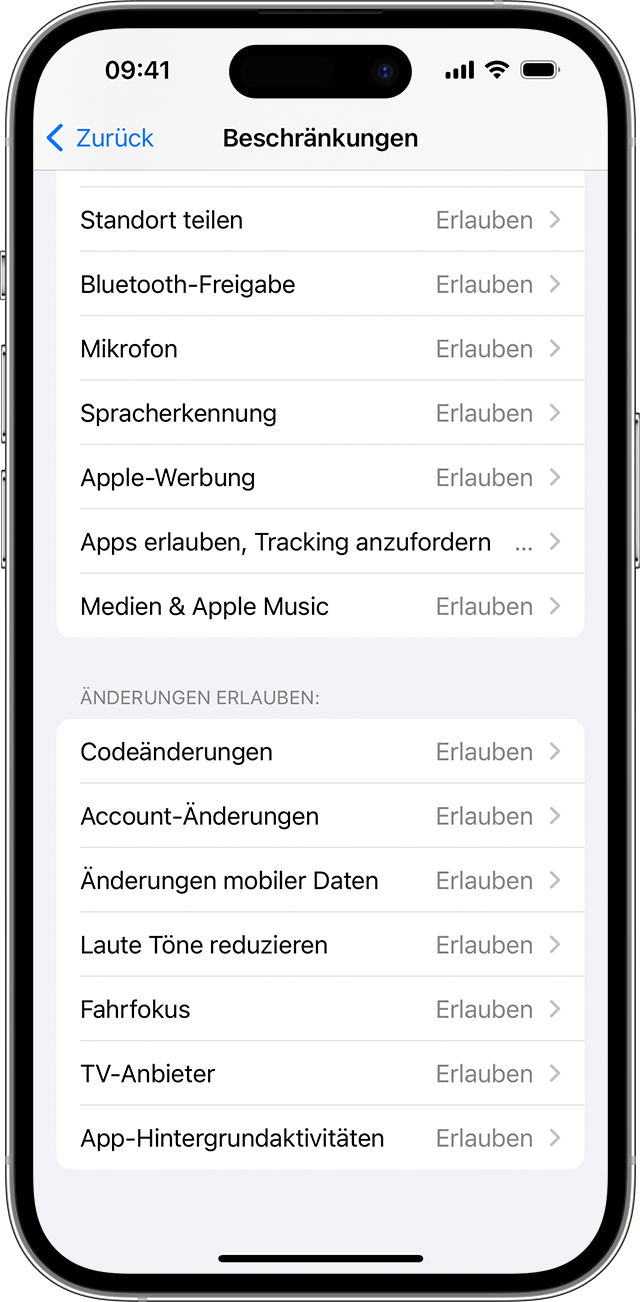The image size is (640, 1302).
Task: Open App-Hintergrundaktivitäten setting
Action: (x=320, y=1138)
